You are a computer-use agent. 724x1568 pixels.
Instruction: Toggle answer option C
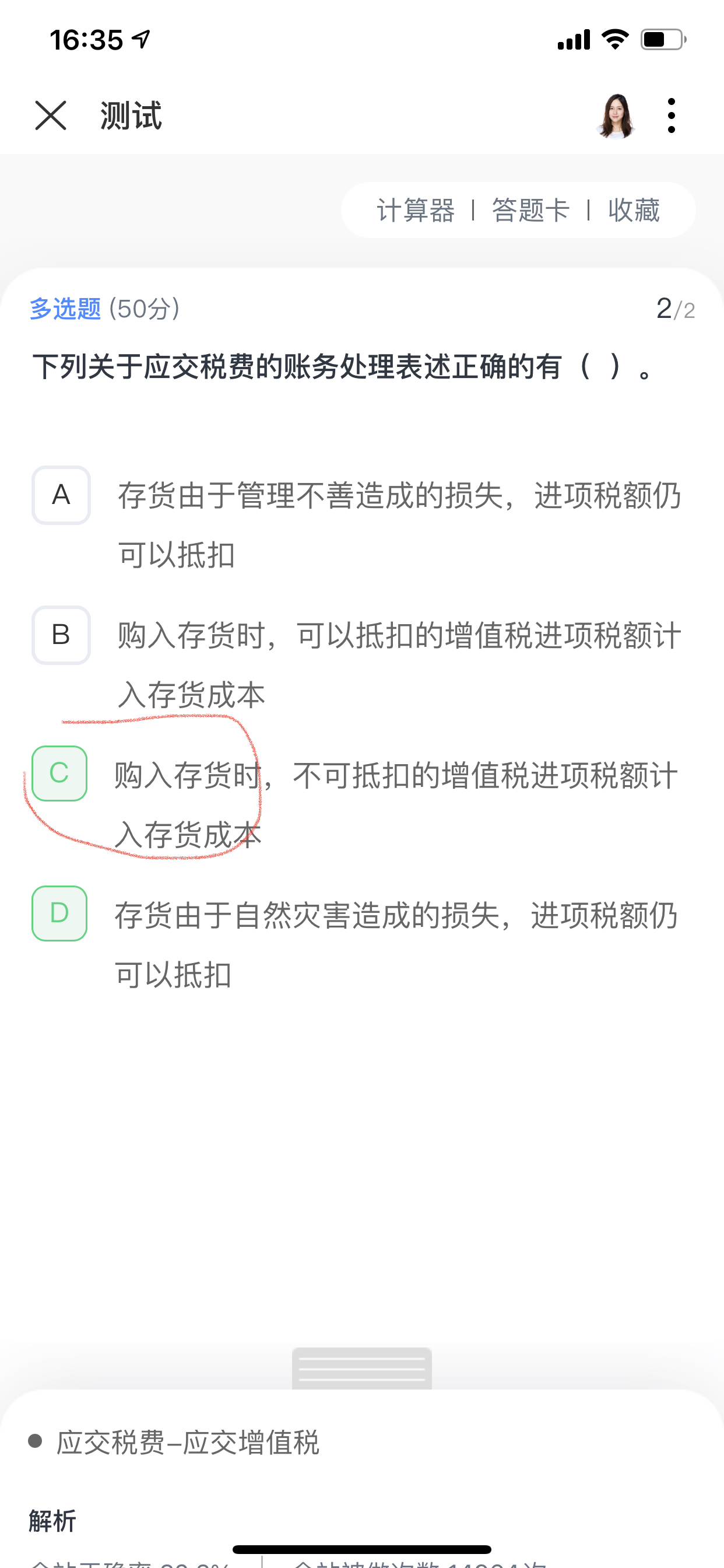[x=59, y=773]
